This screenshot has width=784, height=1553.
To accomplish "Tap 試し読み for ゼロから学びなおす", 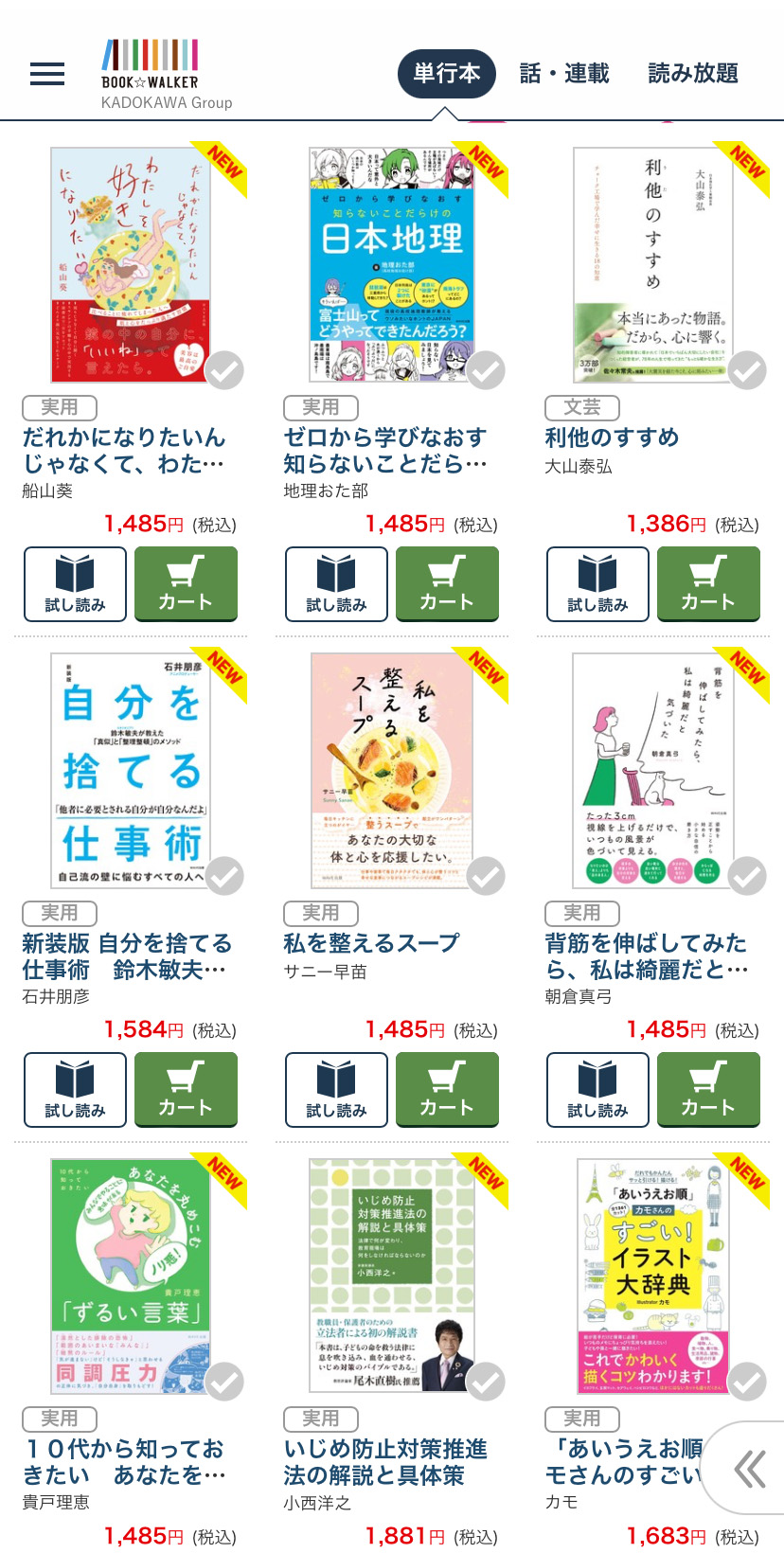I will pos(336,584).
